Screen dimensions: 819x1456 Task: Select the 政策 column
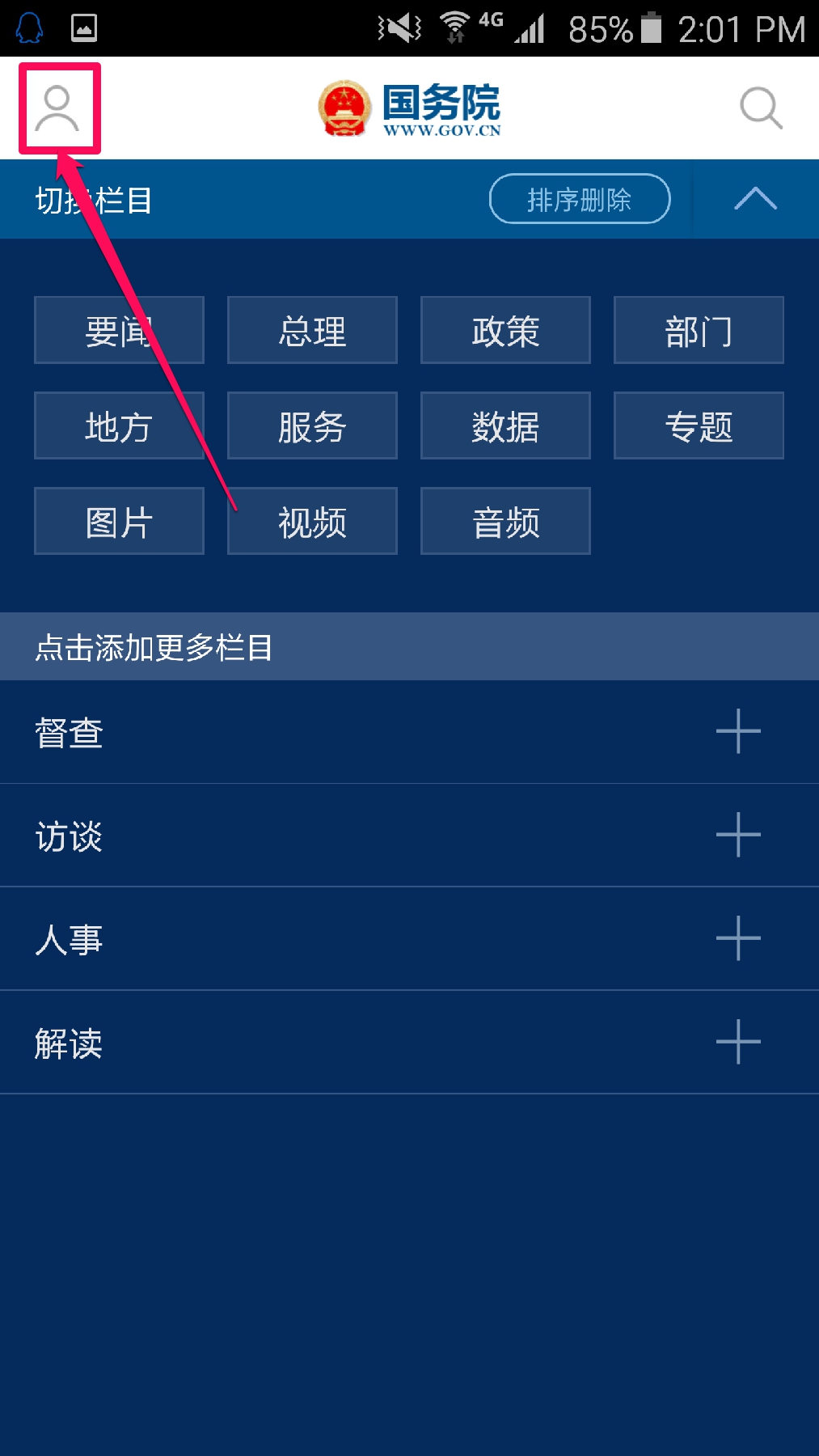505,330
